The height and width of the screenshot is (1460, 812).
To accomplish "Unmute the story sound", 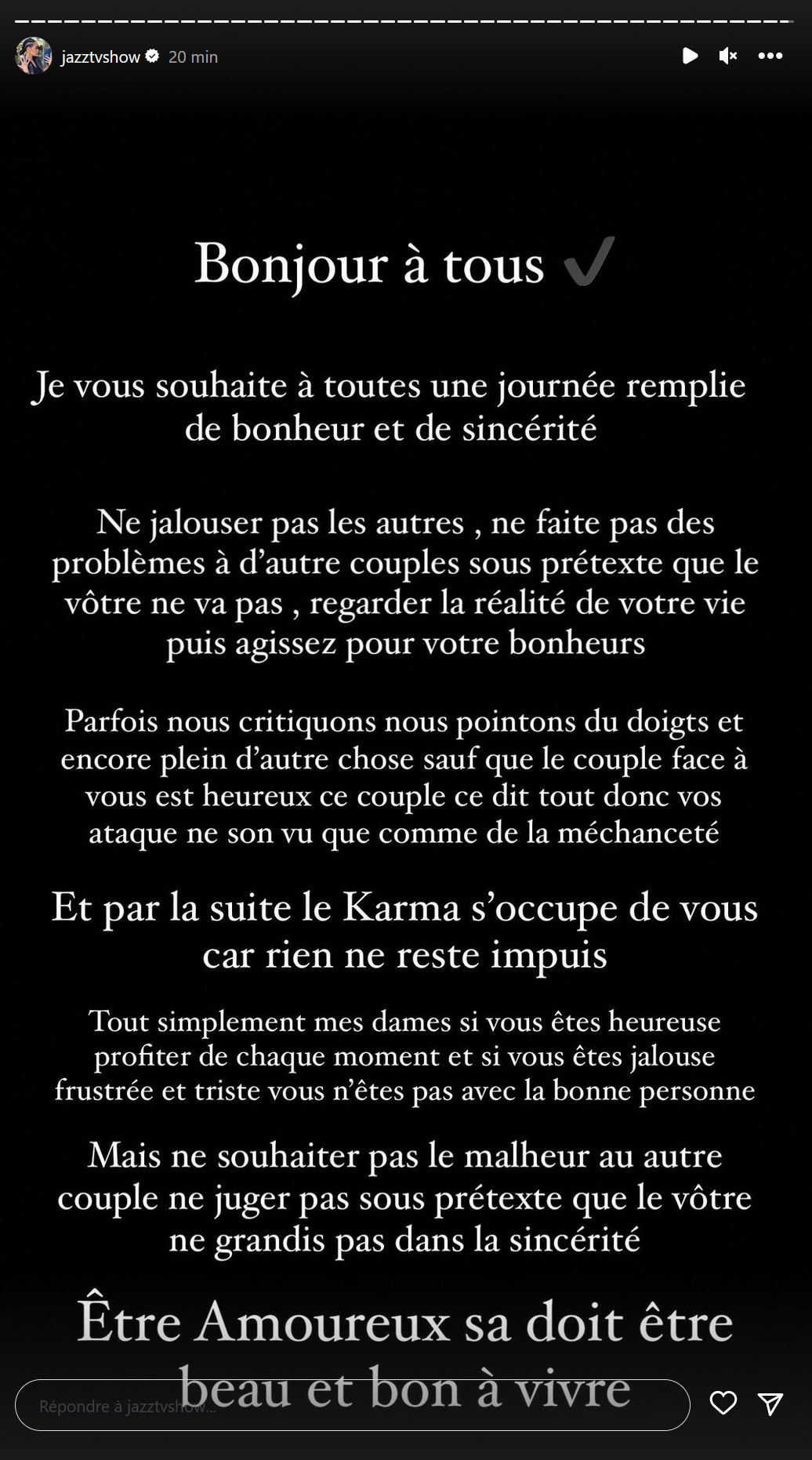I will (x=728, y=56).
